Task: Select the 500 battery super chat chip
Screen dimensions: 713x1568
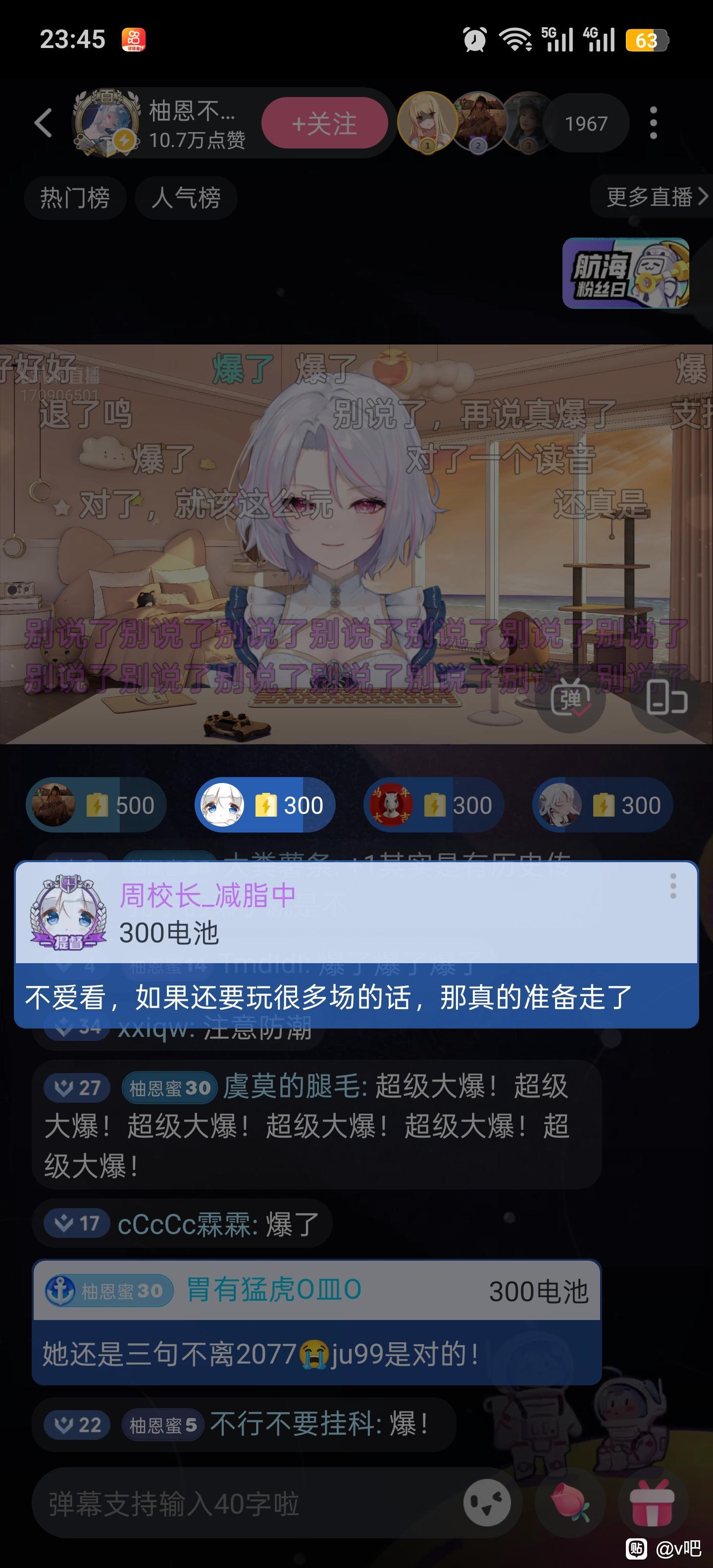Action: point(96,805)
